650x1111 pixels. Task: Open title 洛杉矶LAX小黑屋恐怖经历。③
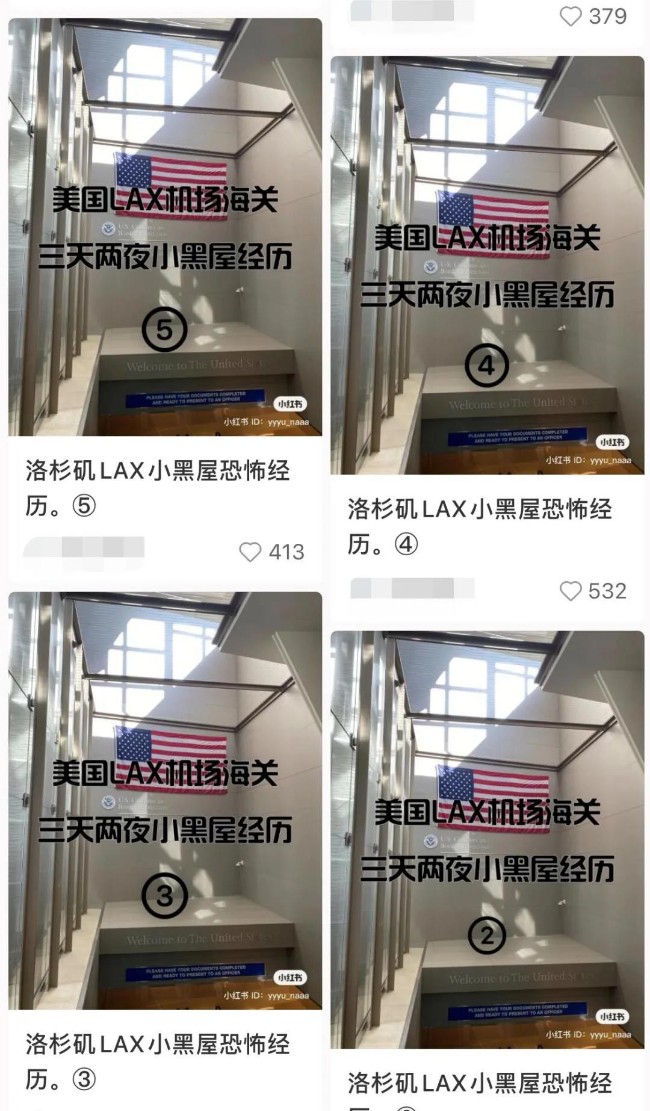click(x=158, y=1062)
